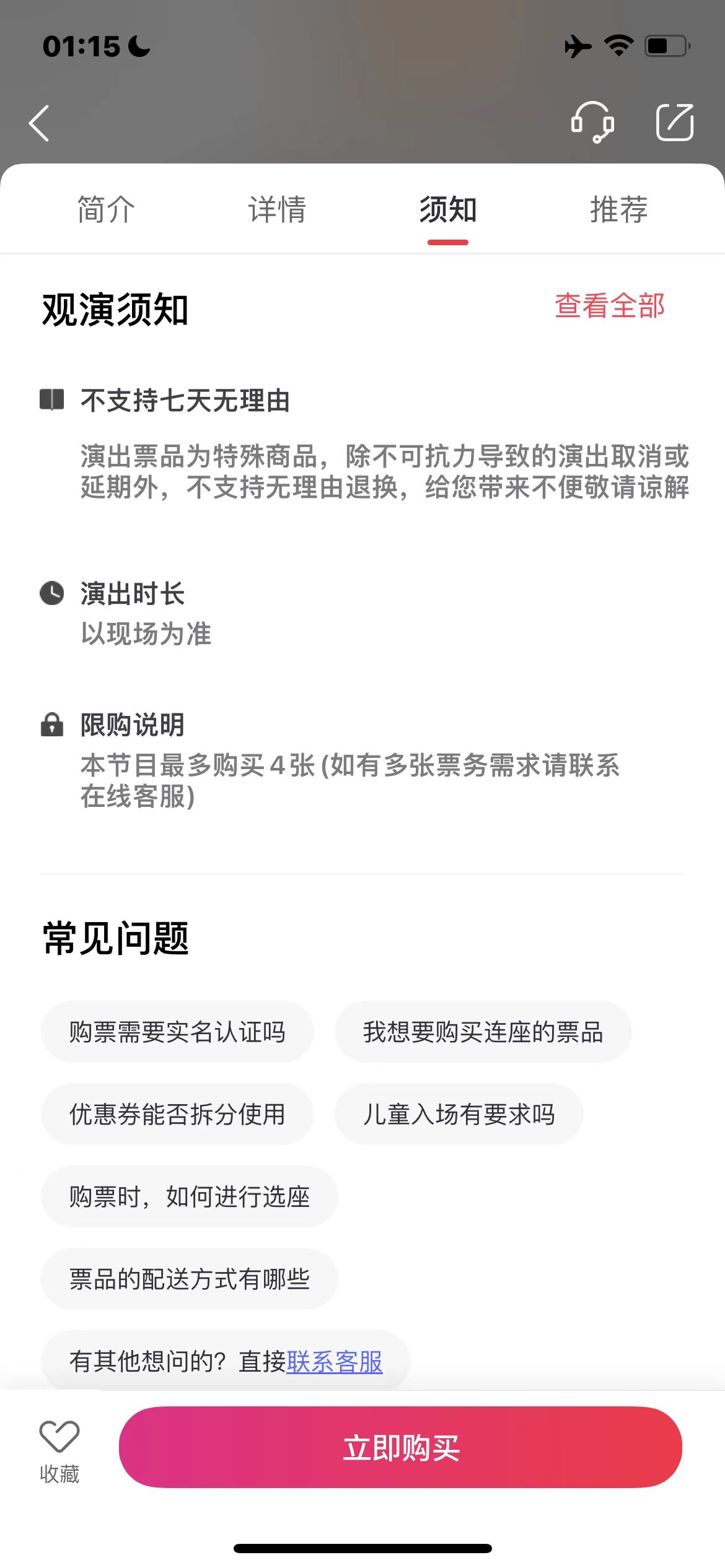This screenshot has width=725, height=1568.
Task: Open the 儿童入场有要求吗 question
Action: pyautogui.click(x=459, y=1114)
